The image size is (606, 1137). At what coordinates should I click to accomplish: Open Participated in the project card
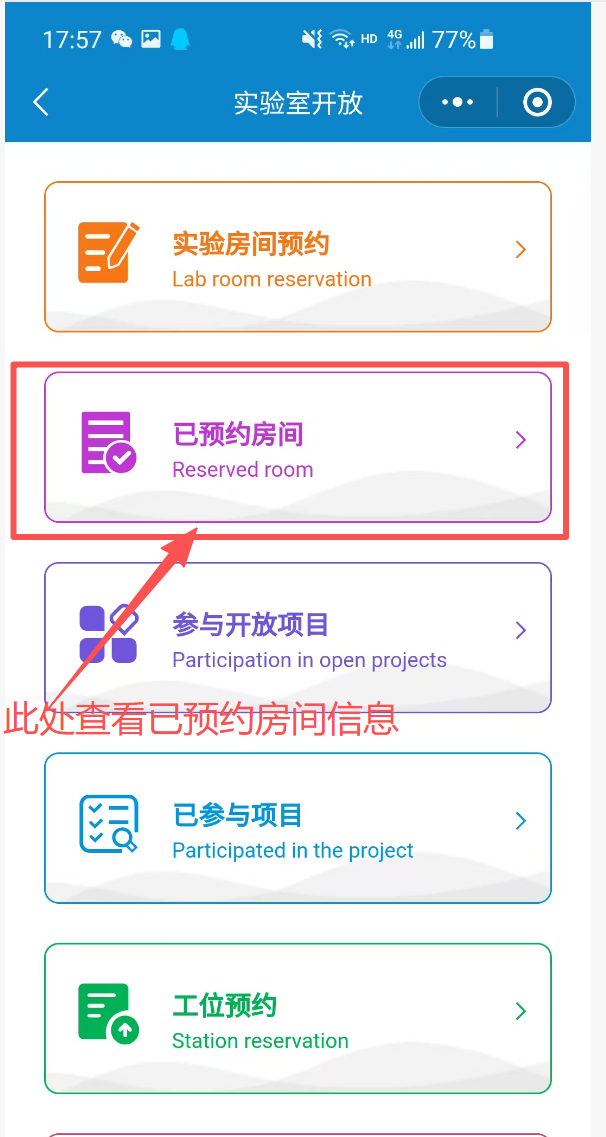click(298, 827)
